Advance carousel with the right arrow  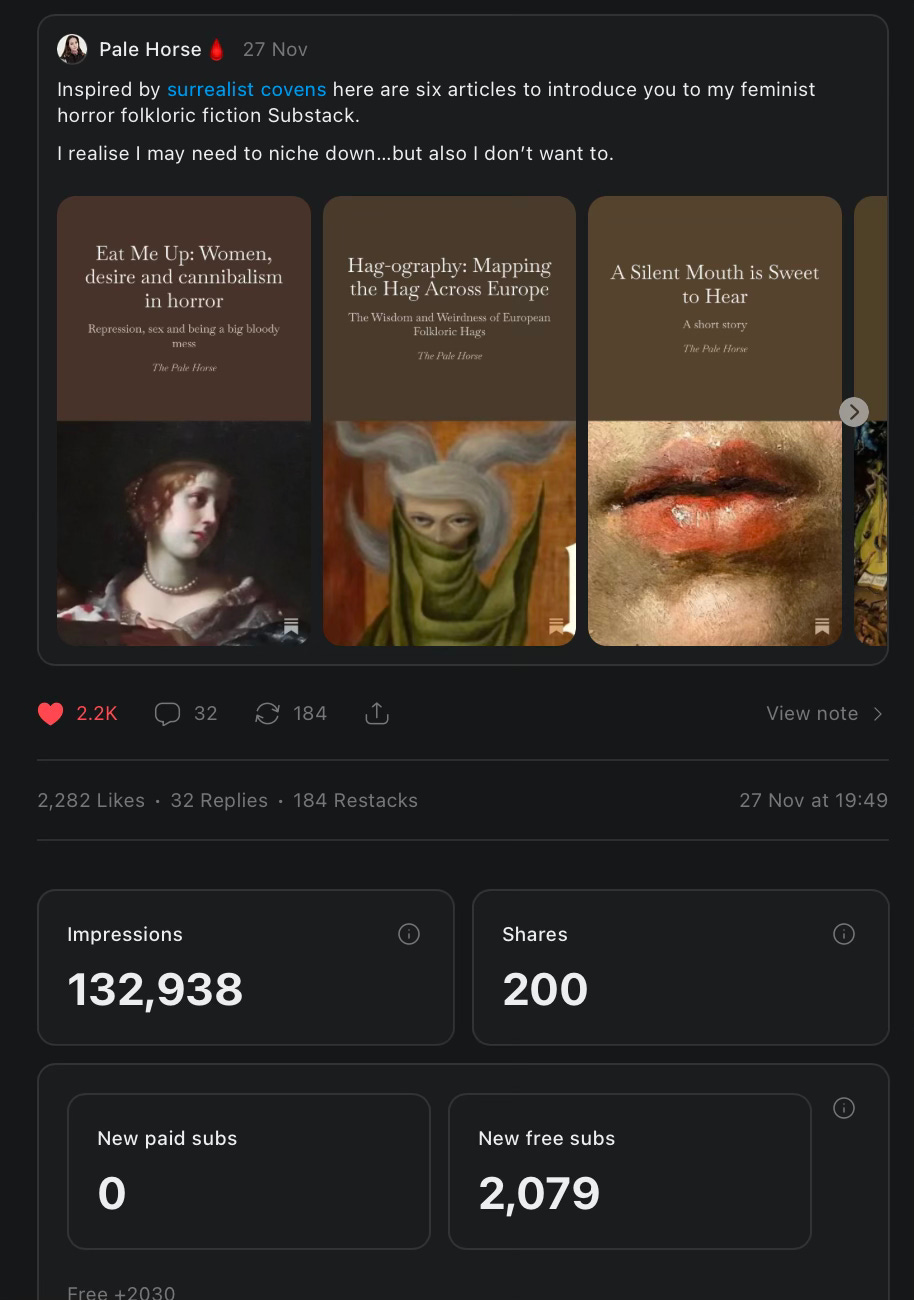point(853,412)
